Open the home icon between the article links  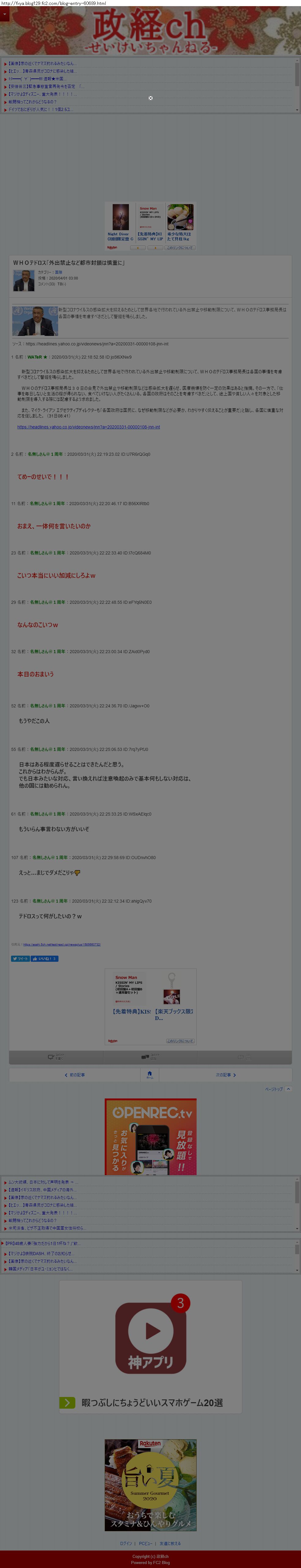150,1075
